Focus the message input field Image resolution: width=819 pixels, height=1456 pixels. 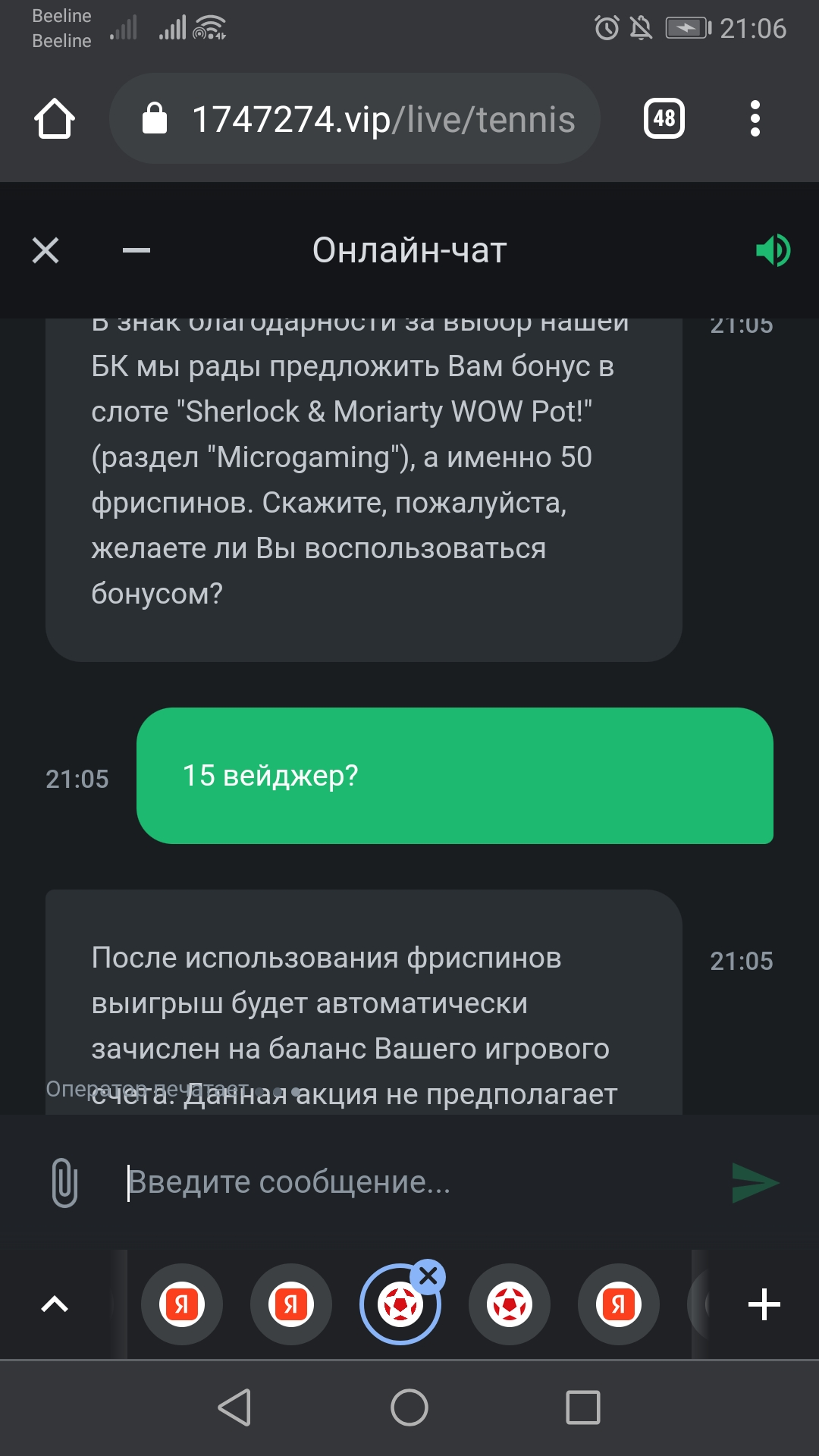coord(417,1182)
